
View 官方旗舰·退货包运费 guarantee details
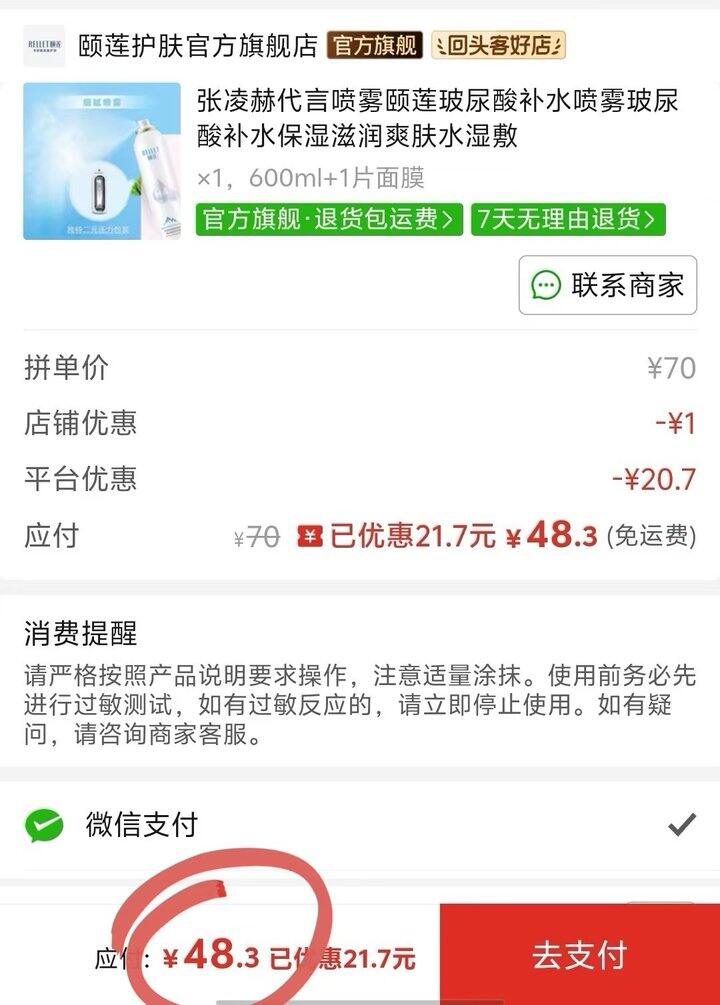pyautogui.click(x=329, y=219)
